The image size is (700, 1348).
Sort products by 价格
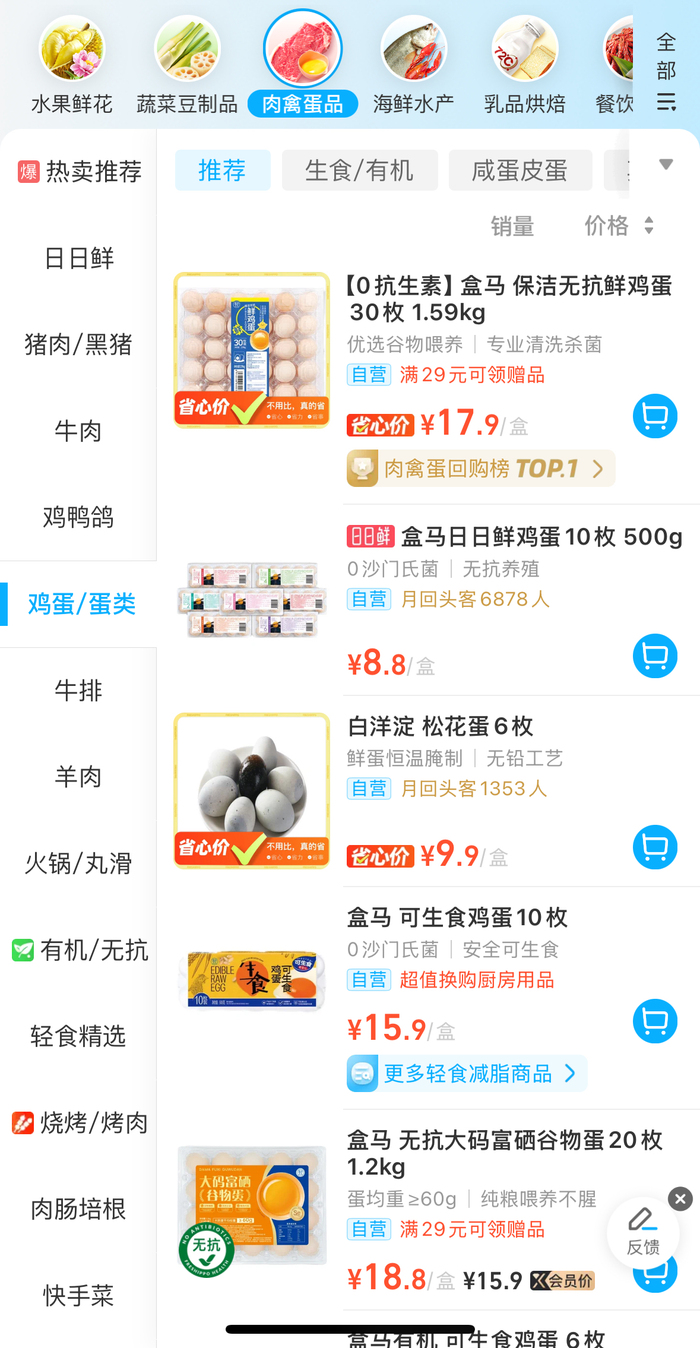point(618,226)
